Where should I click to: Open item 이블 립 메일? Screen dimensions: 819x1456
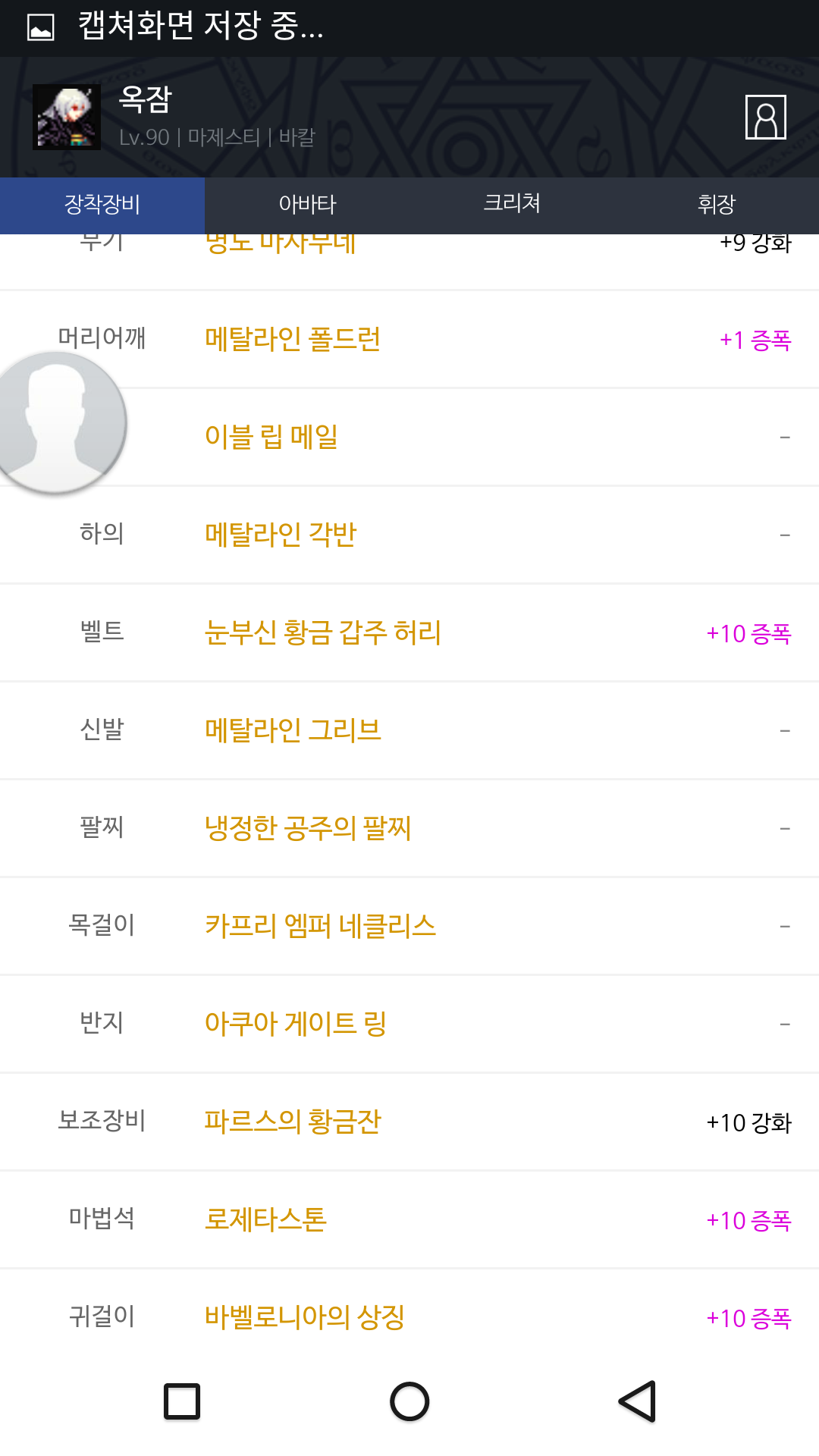pyautogui.click(x=271, y=437)
